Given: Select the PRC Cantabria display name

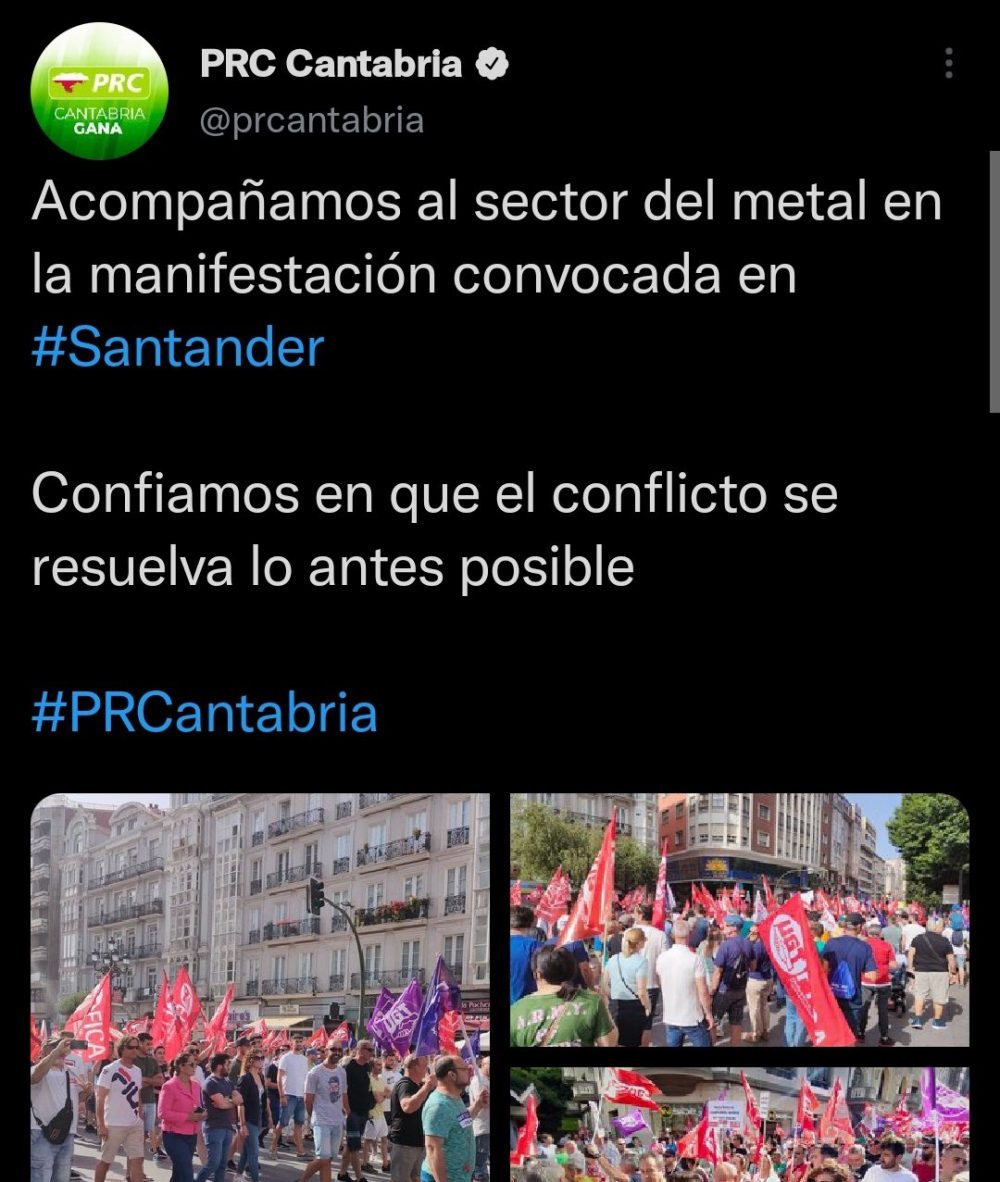Looking at the screenshot, I should [x=333, y=63].
